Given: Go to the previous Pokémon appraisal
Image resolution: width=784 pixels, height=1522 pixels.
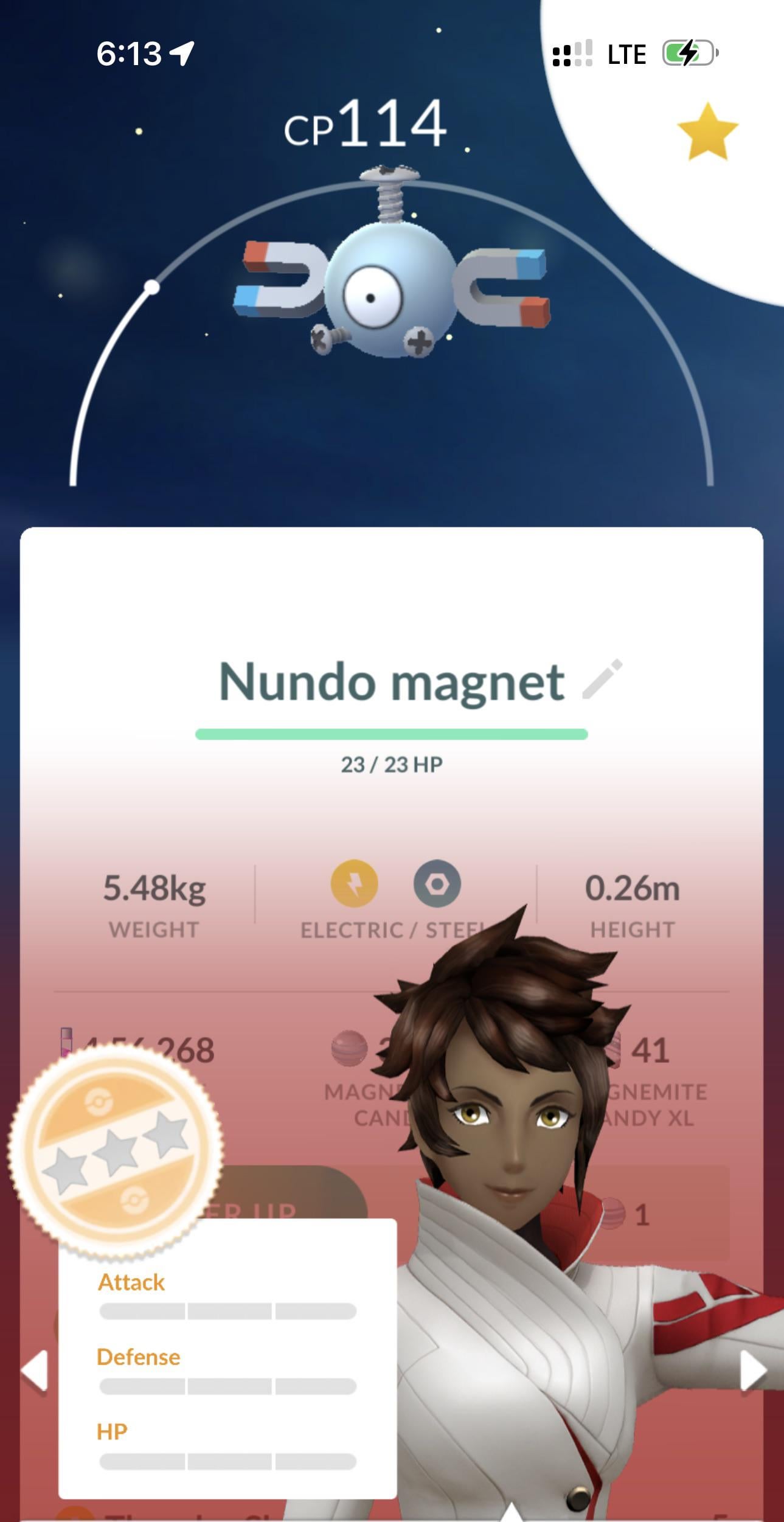Looking at the screenshot, I should [x=35, y=1370].
